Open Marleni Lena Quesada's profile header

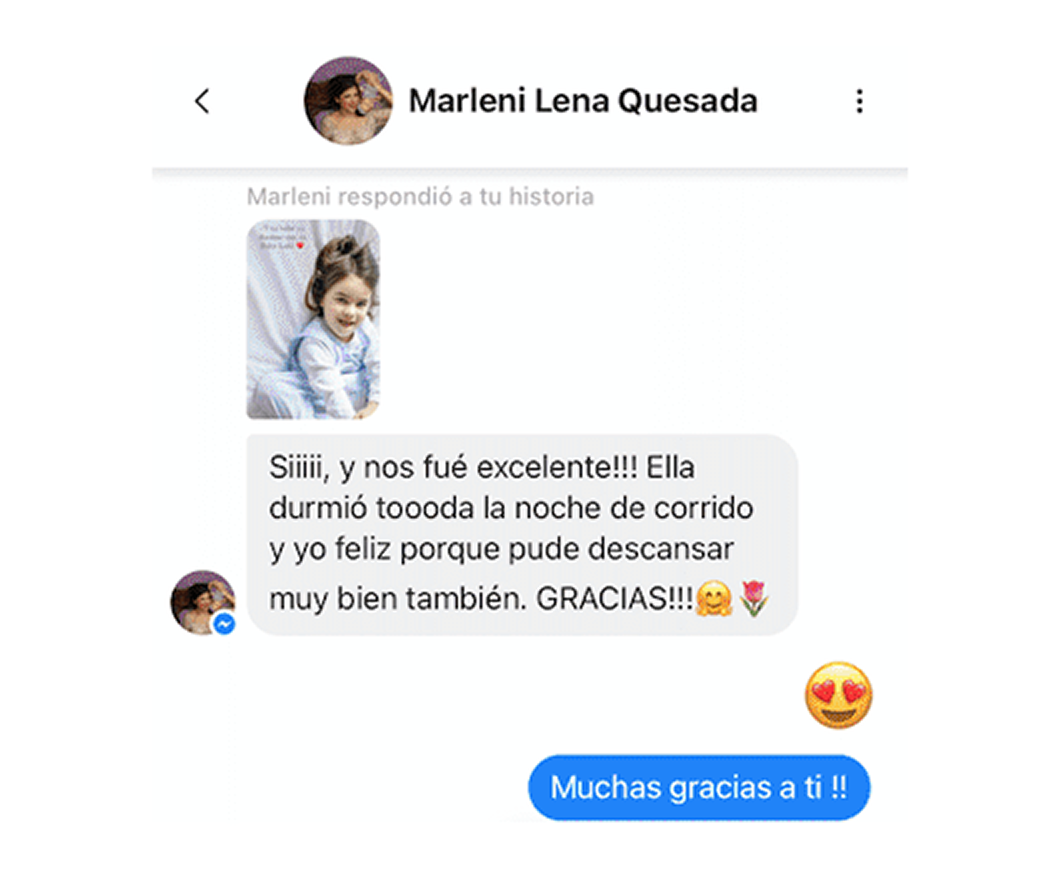(582, 101)
